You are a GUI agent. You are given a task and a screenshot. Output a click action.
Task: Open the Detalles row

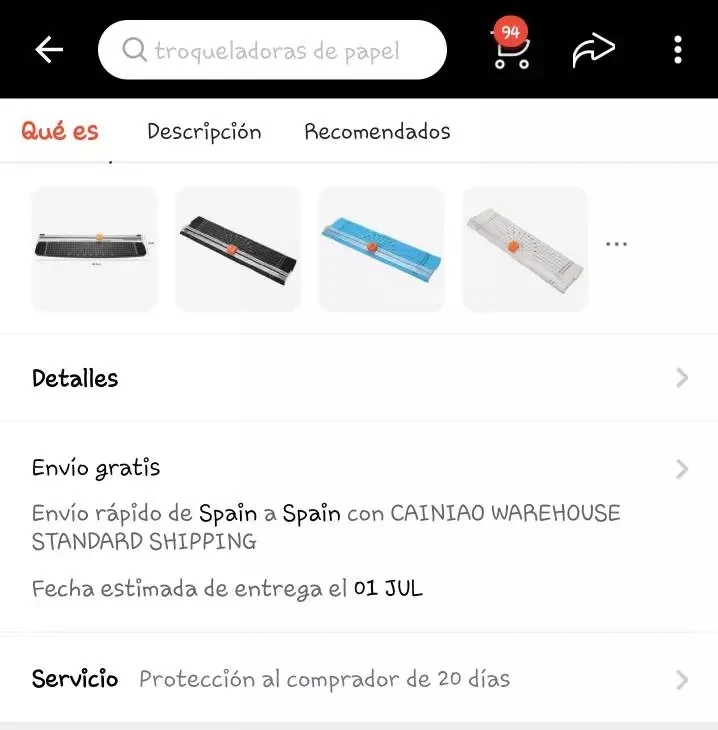(359, 378)
